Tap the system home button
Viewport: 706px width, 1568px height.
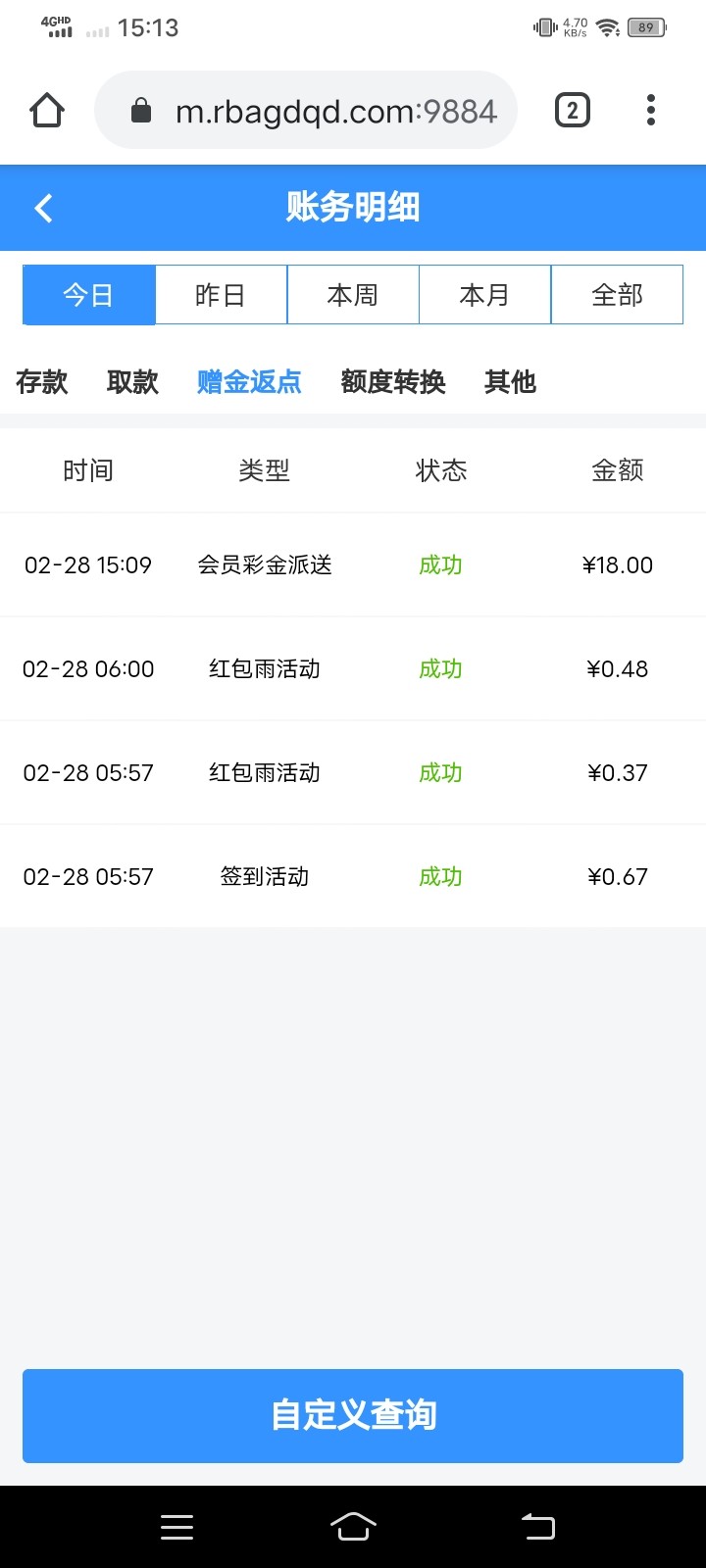point(353,1527)
